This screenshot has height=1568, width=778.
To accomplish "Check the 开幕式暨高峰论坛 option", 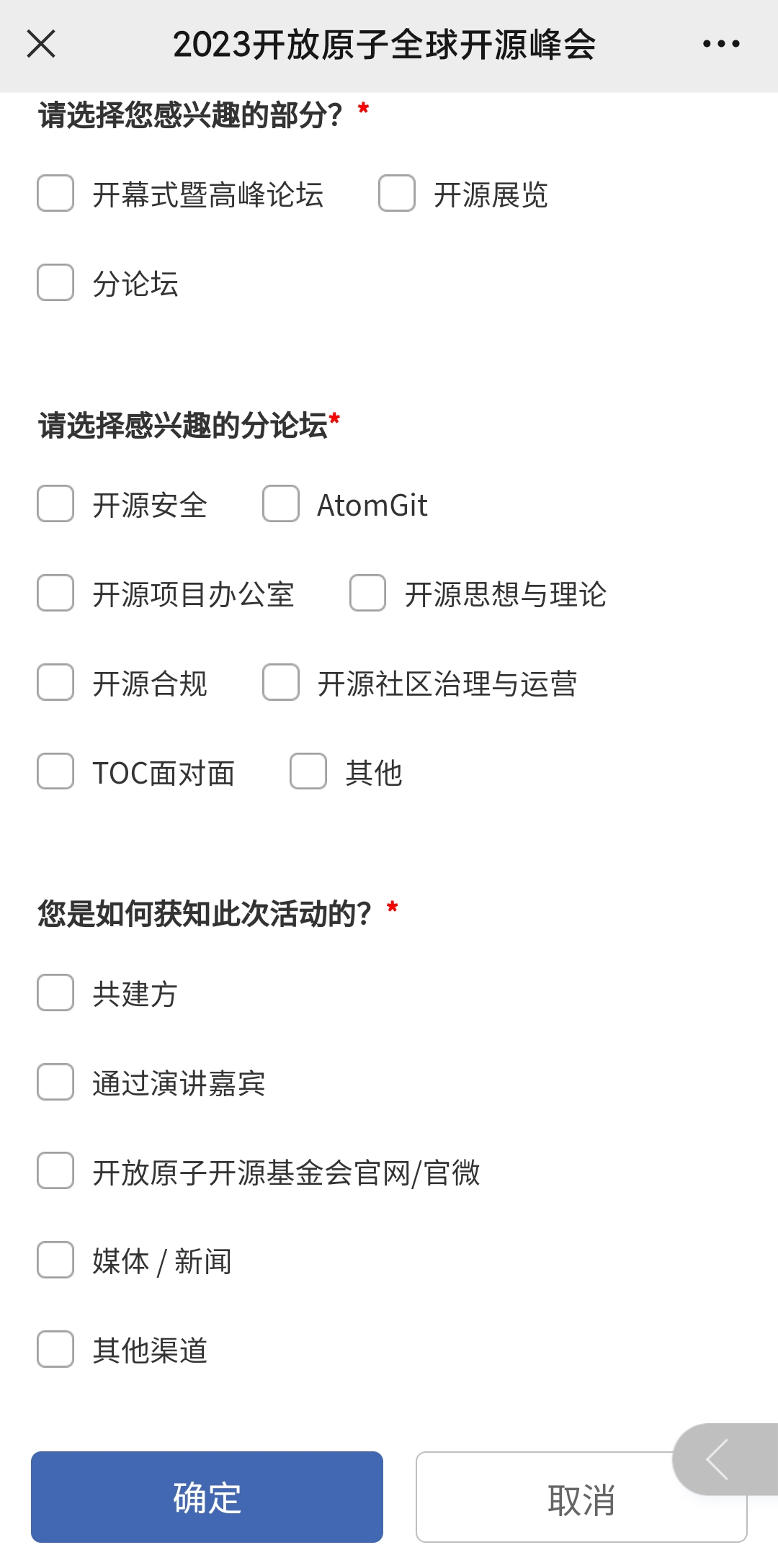I will click(x=55, y=193).
